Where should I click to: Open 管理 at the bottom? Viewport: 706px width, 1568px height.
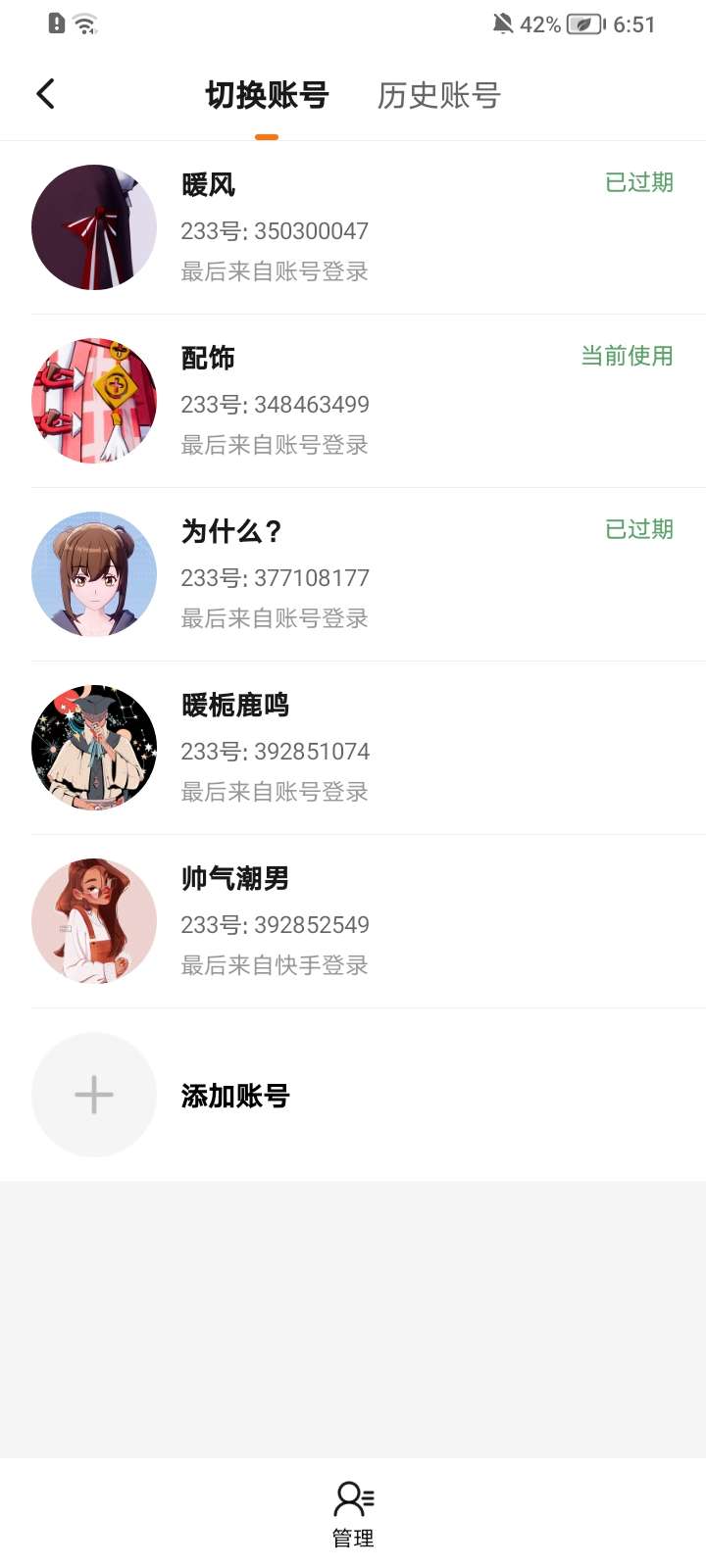tap(353, 1514)
